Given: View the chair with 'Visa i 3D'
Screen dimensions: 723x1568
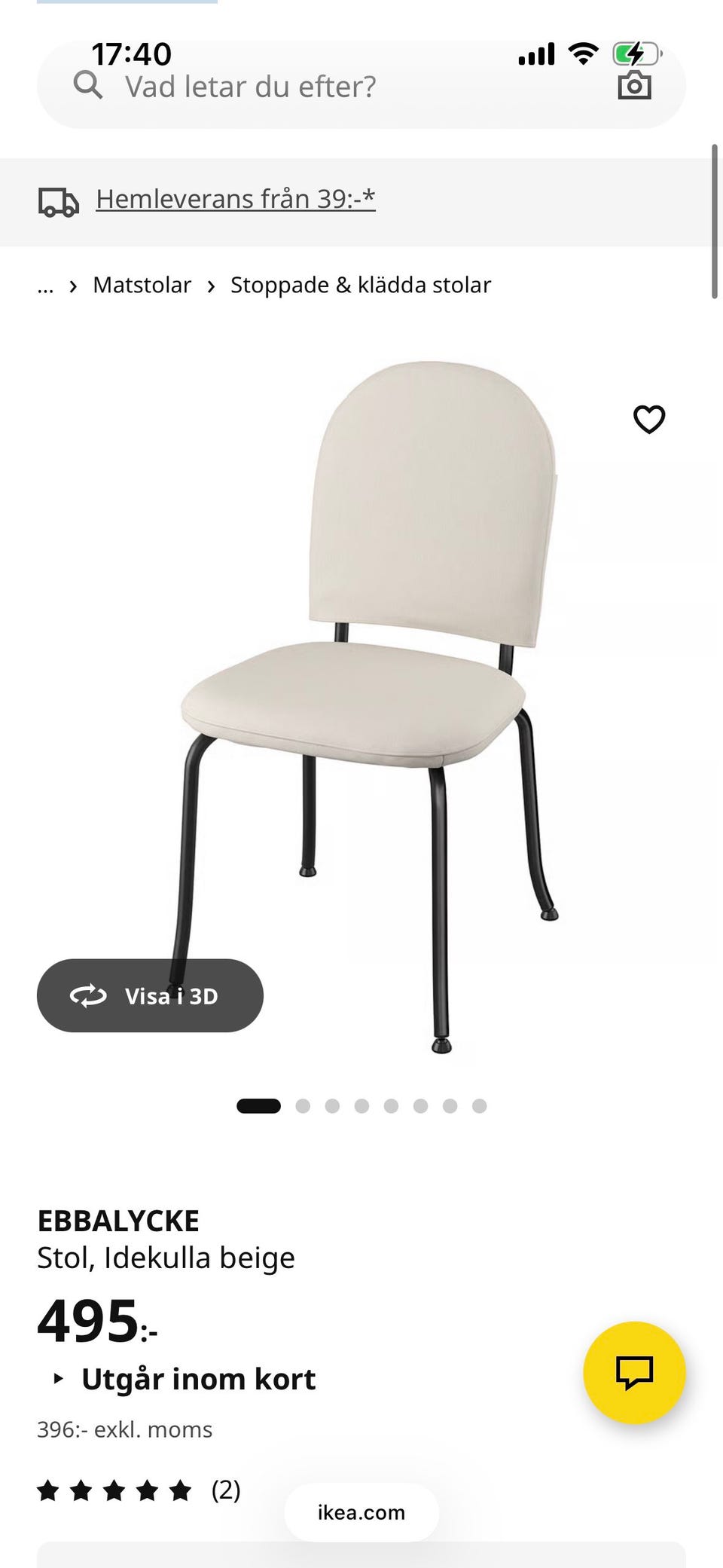Looking at the screenshot, I should coord(150,995).
